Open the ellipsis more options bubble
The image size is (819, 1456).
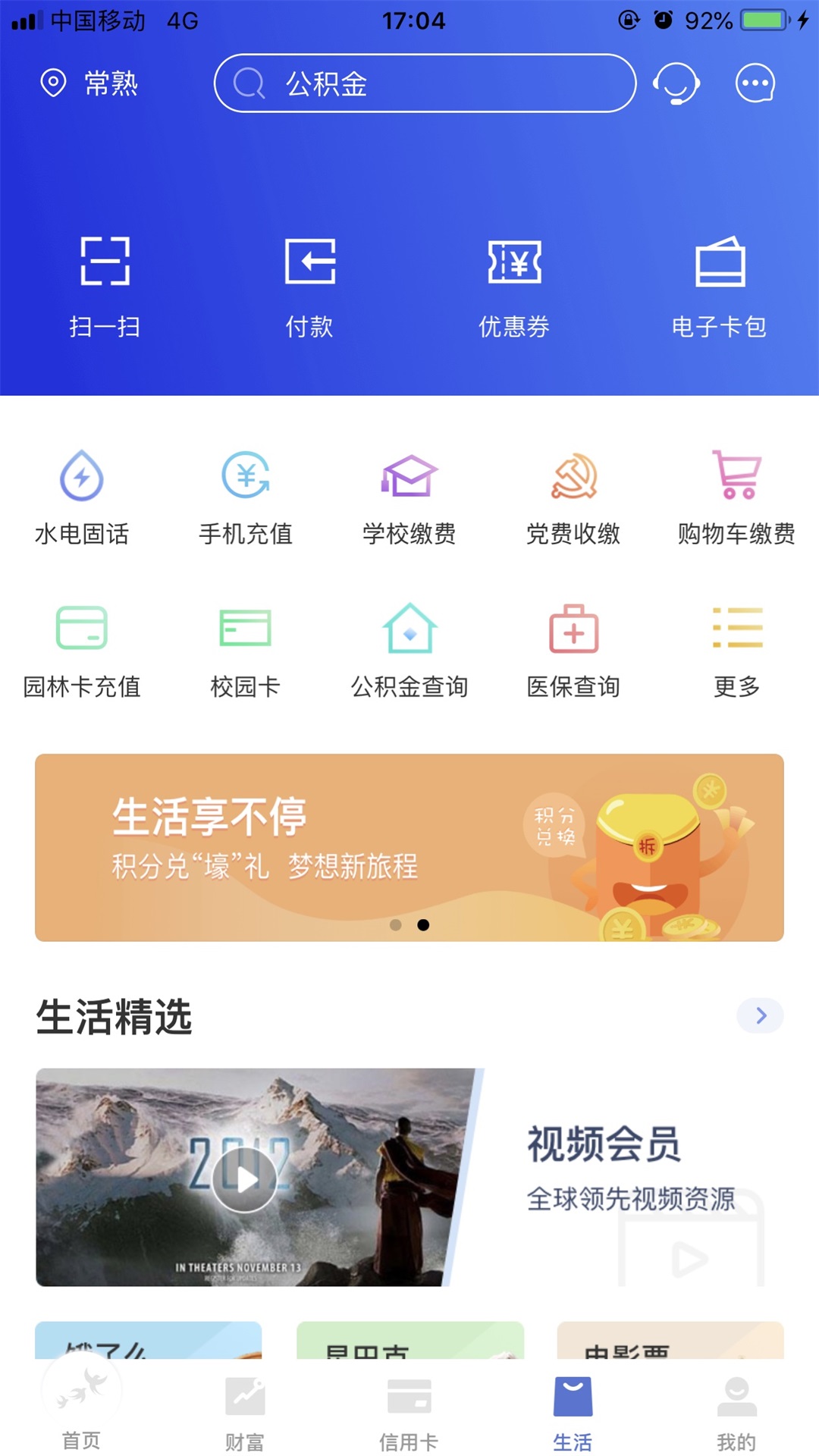tap(755, 84)
